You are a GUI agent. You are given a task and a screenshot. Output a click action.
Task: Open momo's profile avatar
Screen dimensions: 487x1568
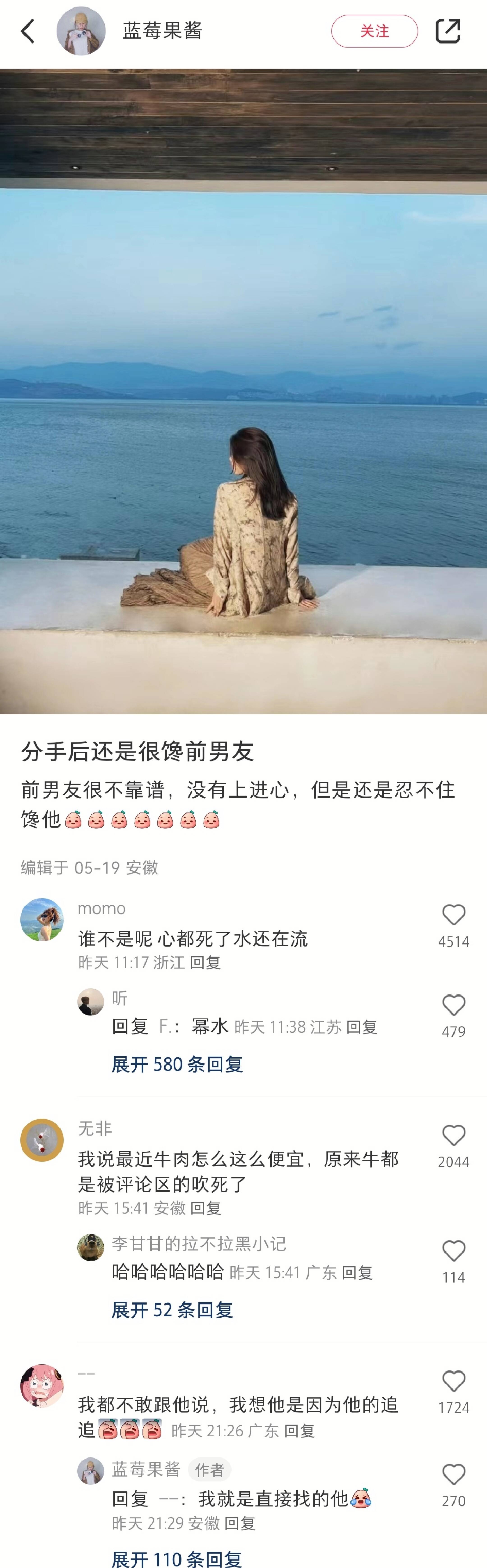coord(42,920)
